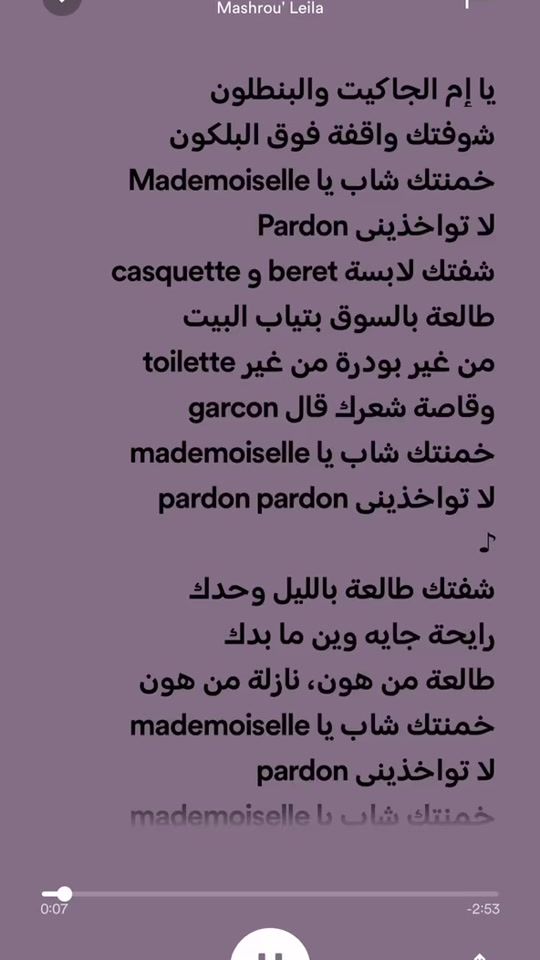Jump to the lyric line with 'toilette'
Image resolution: width=540 pixels, height=960 pixels.
tap(318, 364)
